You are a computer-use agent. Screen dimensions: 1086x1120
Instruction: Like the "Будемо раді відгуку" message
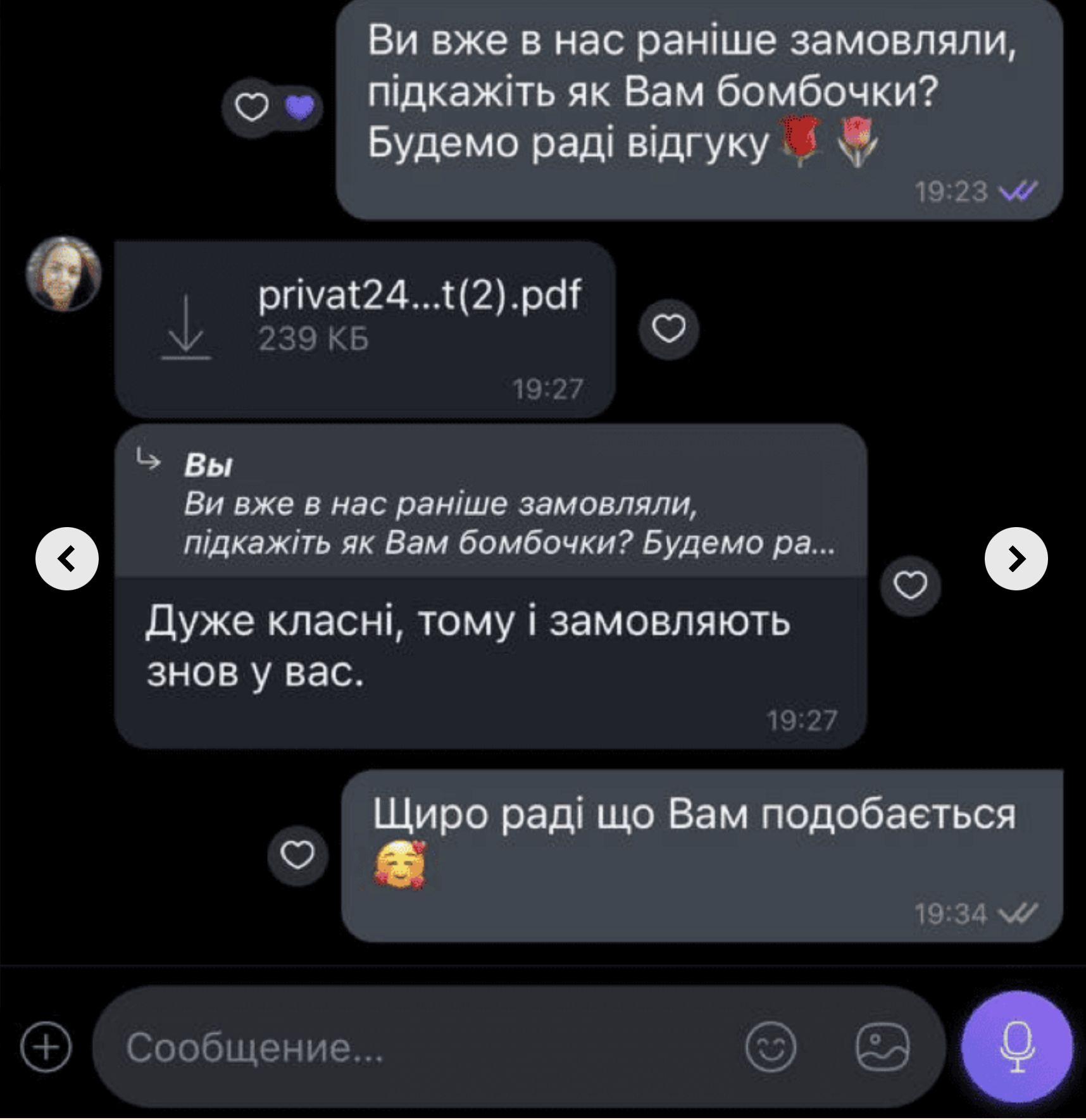tap(252, 107)
